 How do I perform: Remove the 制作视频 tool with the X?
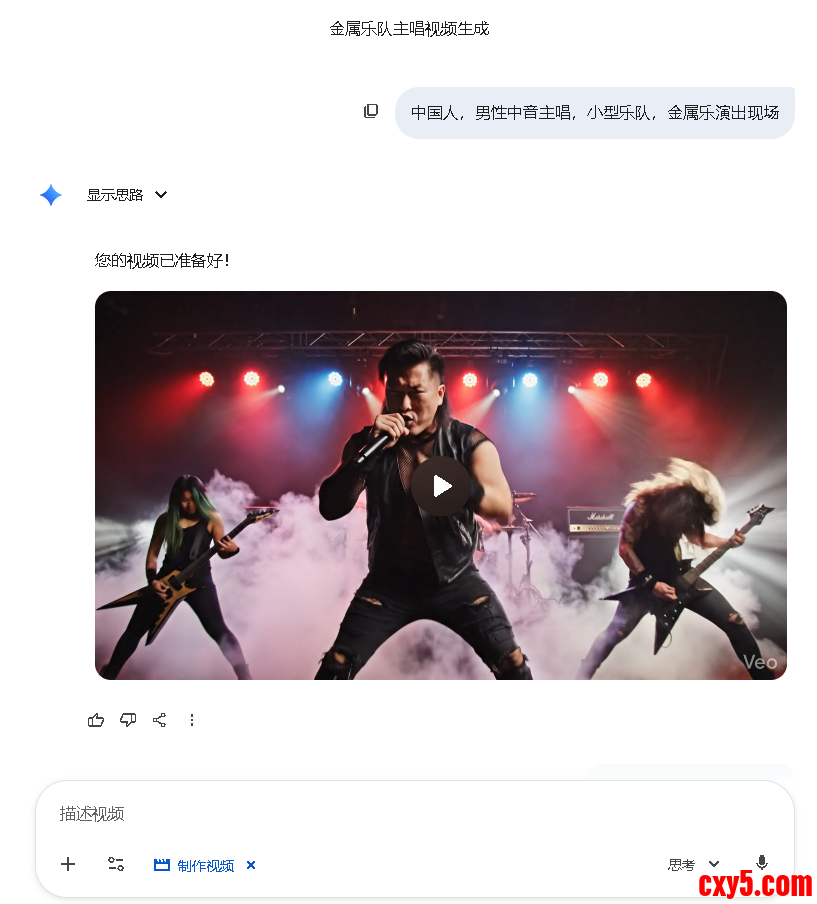coord(250,864)
